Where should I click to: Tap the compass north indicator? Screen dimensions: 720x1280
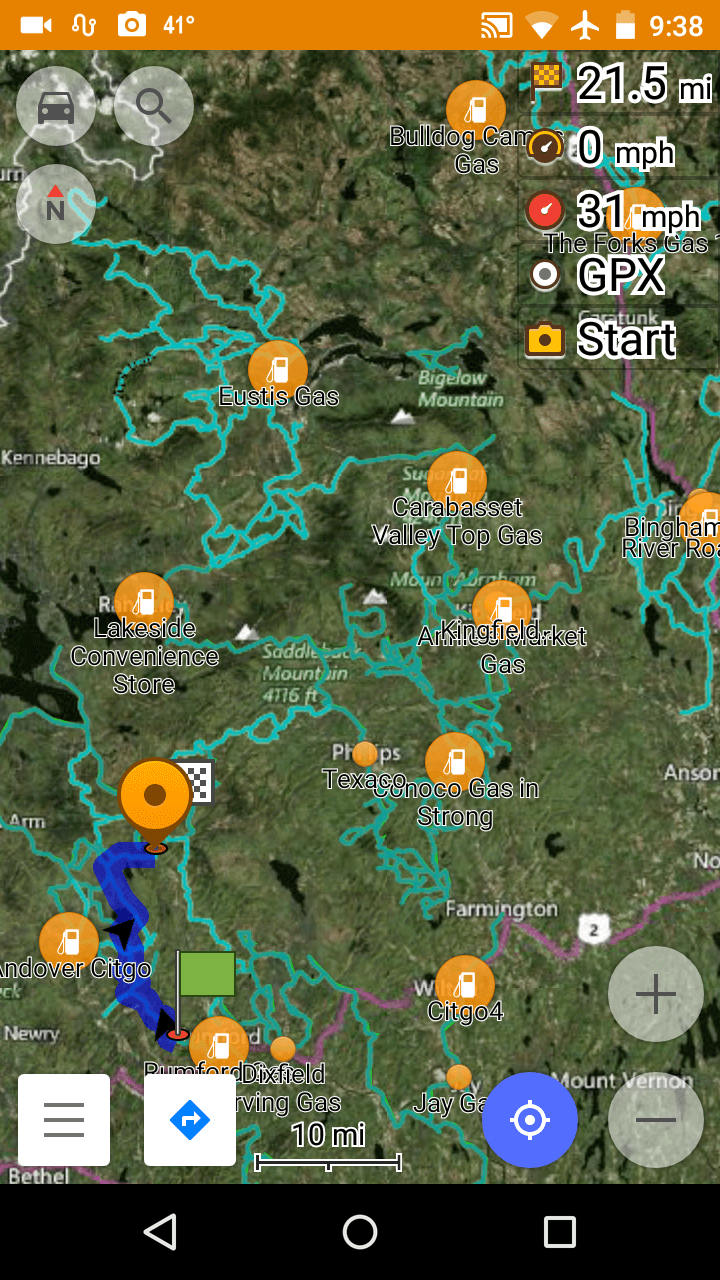coord(56,204)
